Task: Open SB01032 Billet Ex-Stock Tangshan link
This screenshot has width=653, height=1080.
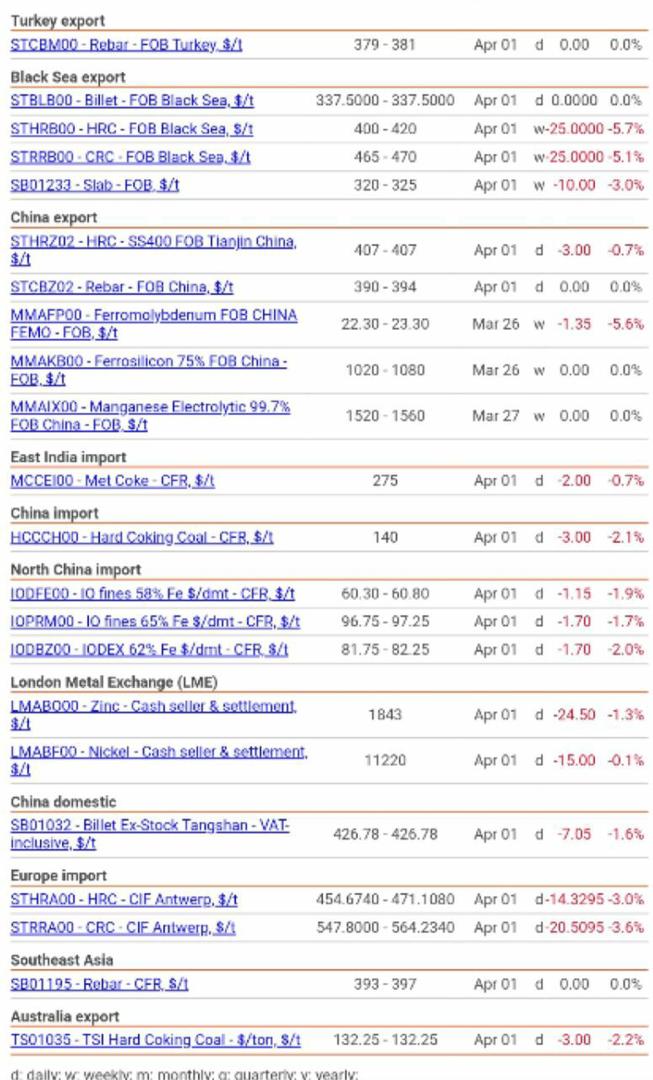Action: pyautogui.click(x=150, y=834)
